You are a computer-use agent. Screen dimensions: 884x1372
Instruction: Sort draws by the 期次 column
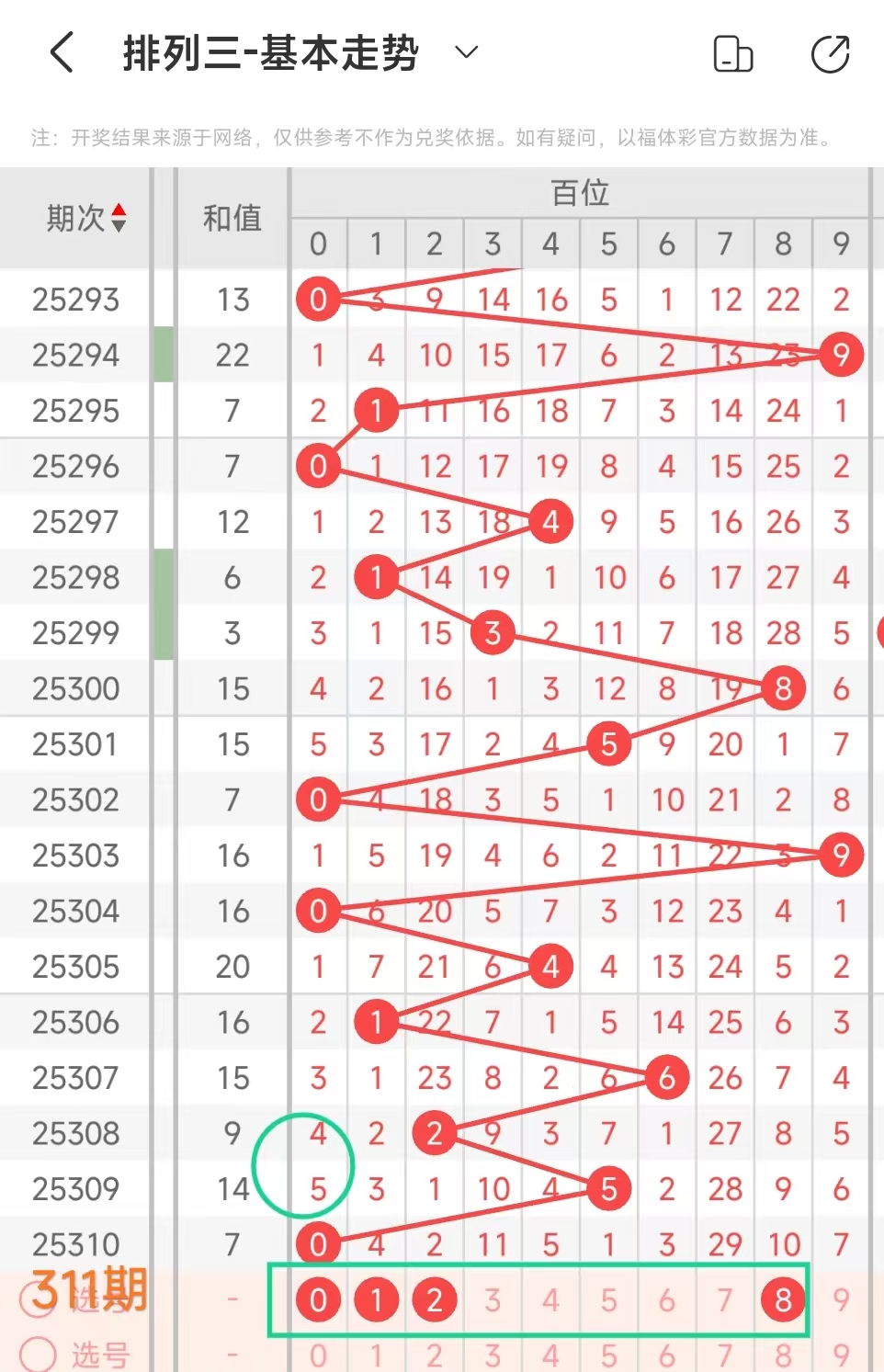click(x=86, y=218)
